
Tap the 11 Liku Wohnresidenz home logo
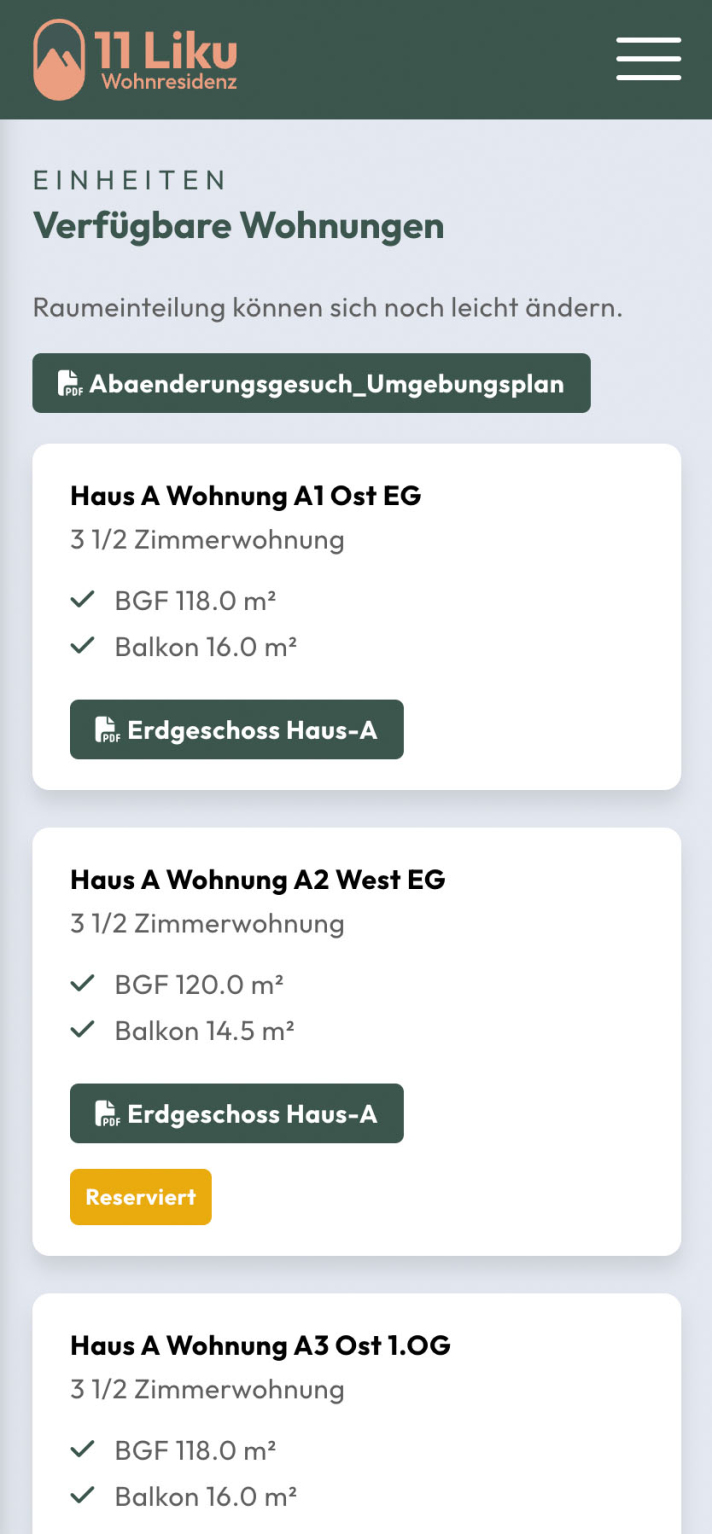(x=135, y=60)
